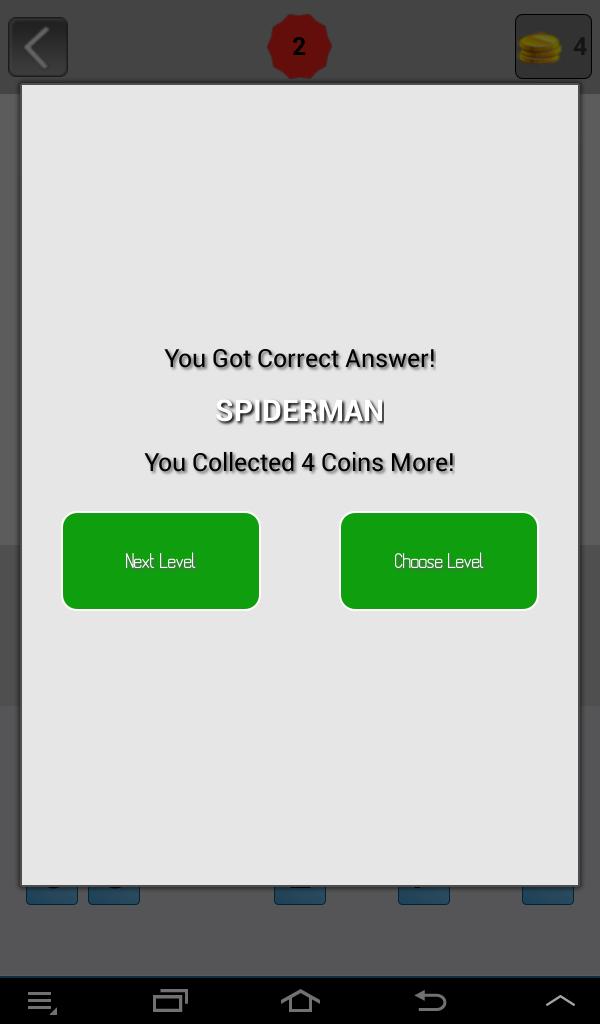Viewport: 600px width, 1024px height.
Task: Tap the system back button
Action: 430,1000
